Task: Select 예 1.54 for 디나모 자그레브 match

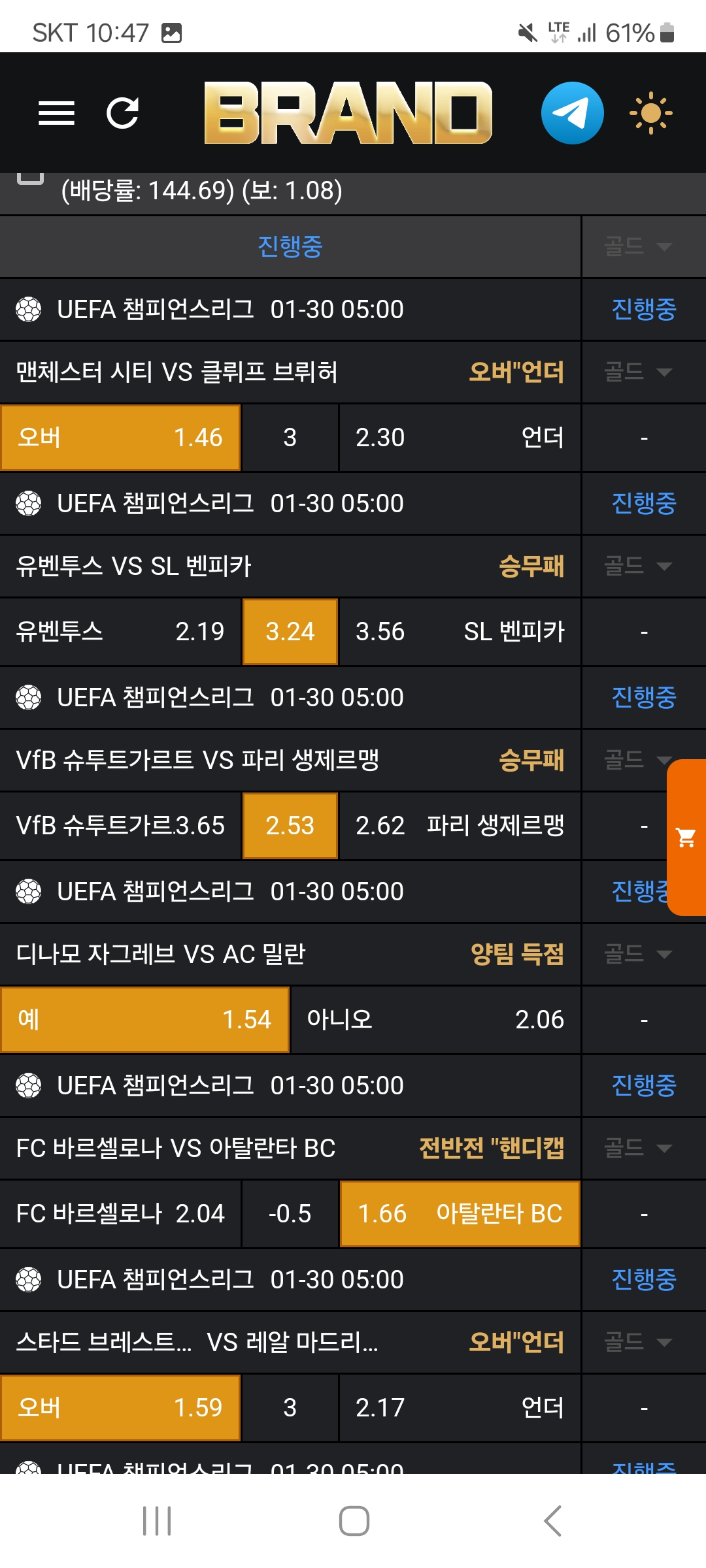Action: 144,1020
